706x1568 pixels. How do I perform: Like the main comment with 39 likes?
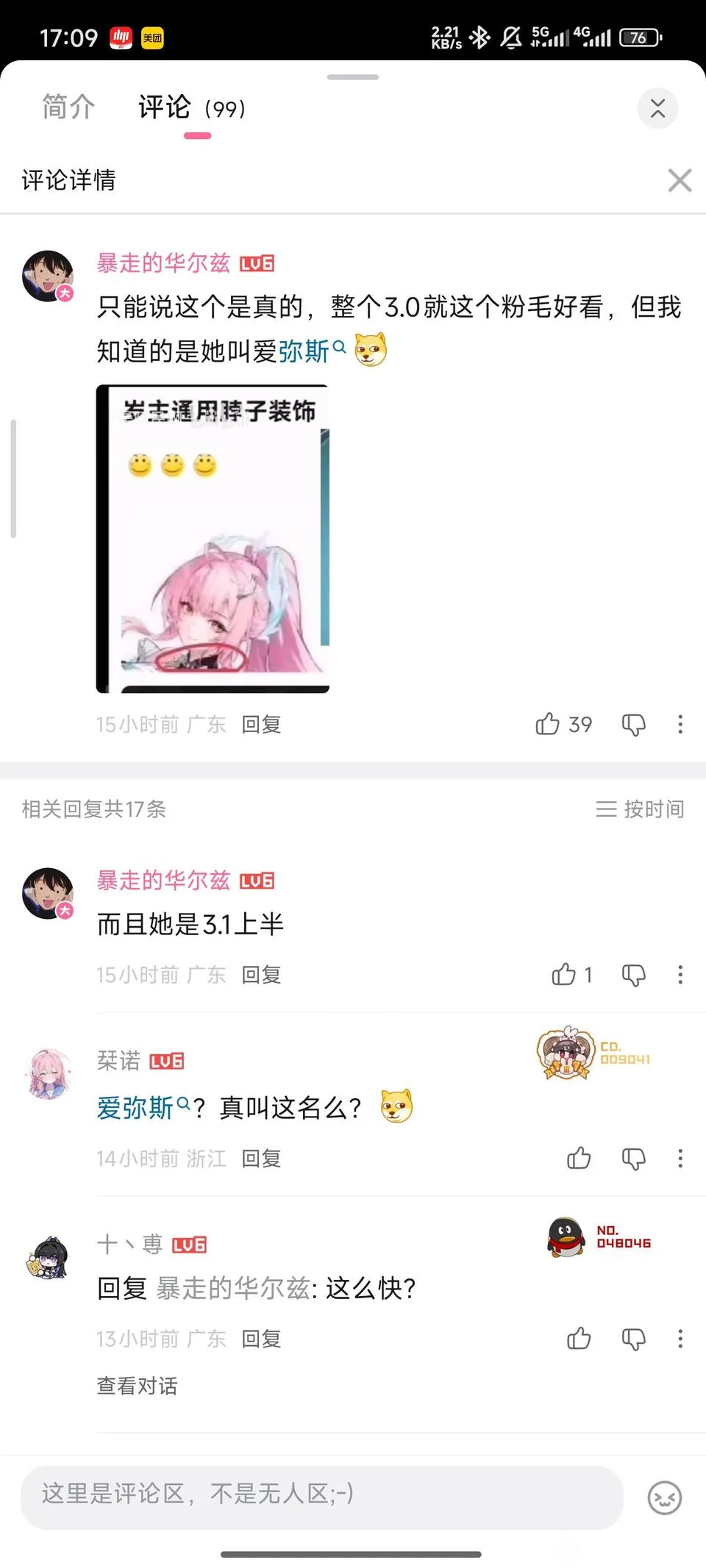548,724
